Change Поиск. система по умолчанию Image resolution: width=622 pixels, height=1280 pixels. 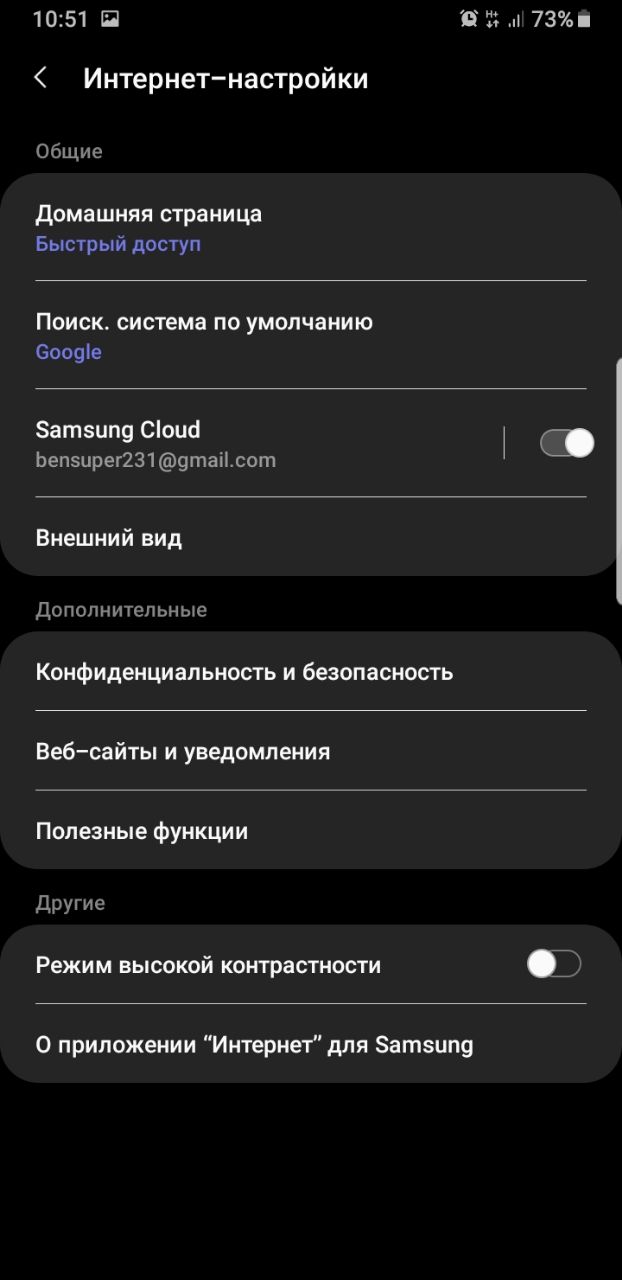300,336
